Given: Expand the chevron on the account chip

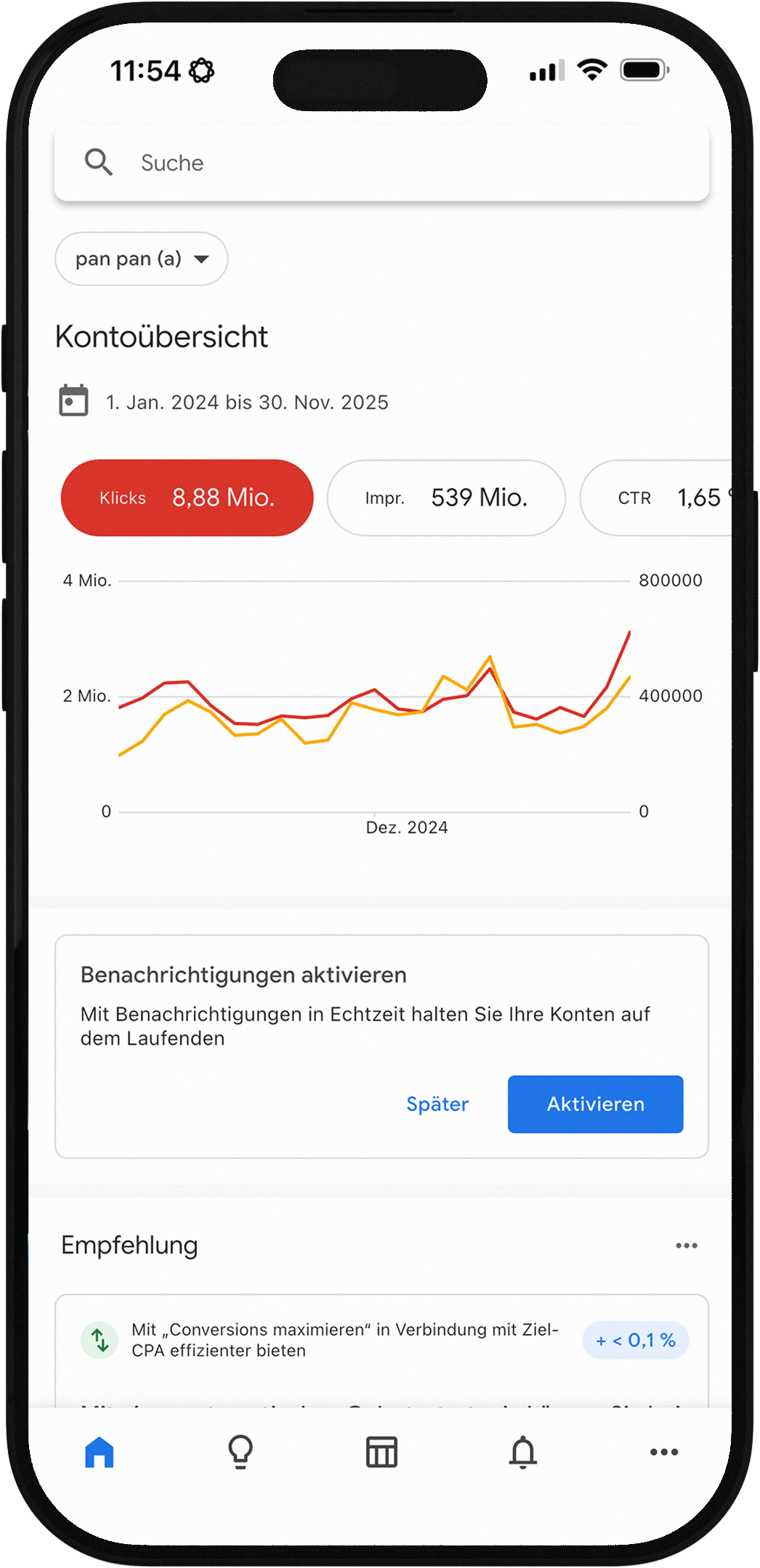Looking at the screenshot, I should point(202,259).
